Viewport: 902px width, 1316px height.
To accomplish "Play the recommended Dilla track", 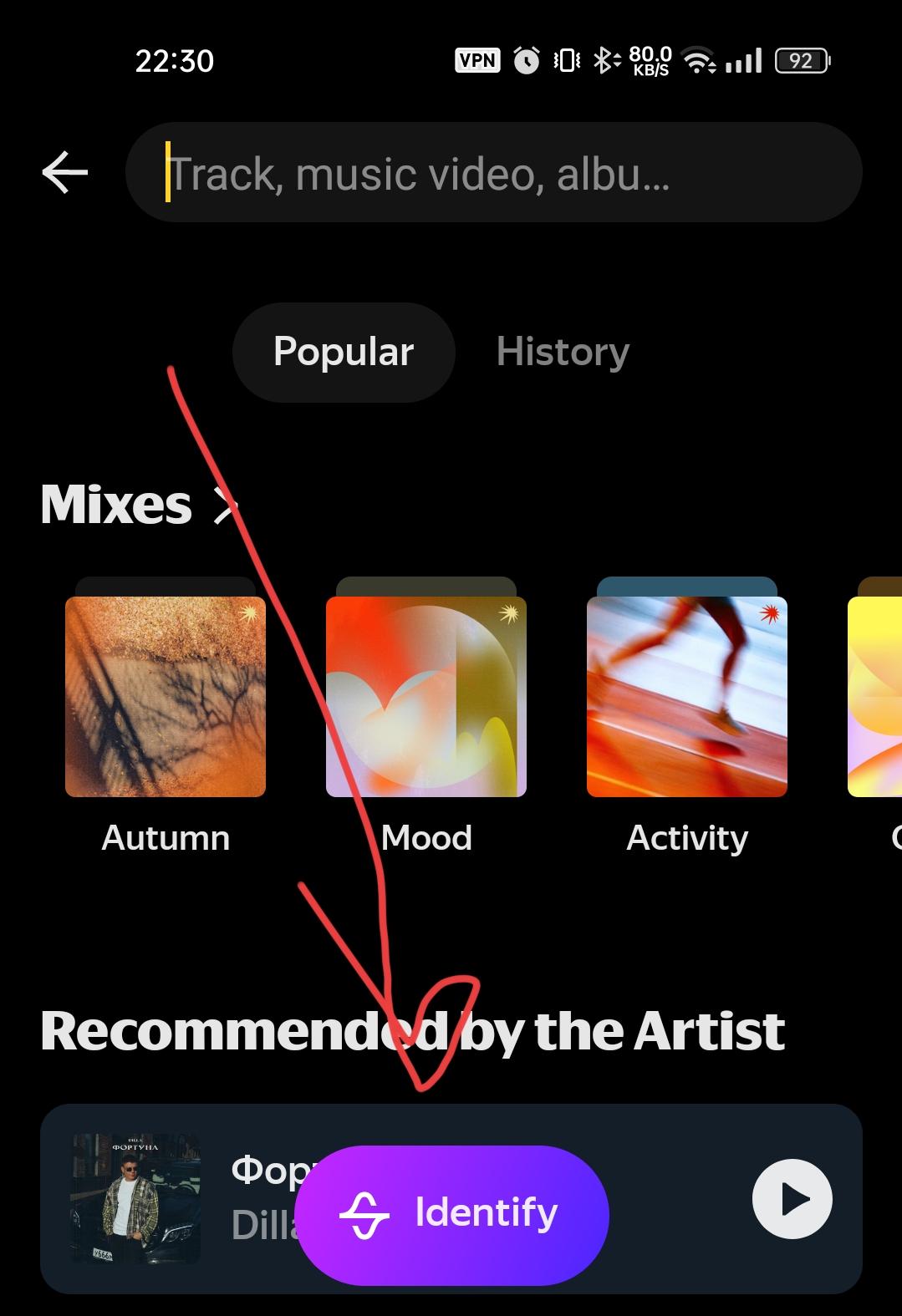I will pyautogui.click(x=792, y=1199).
